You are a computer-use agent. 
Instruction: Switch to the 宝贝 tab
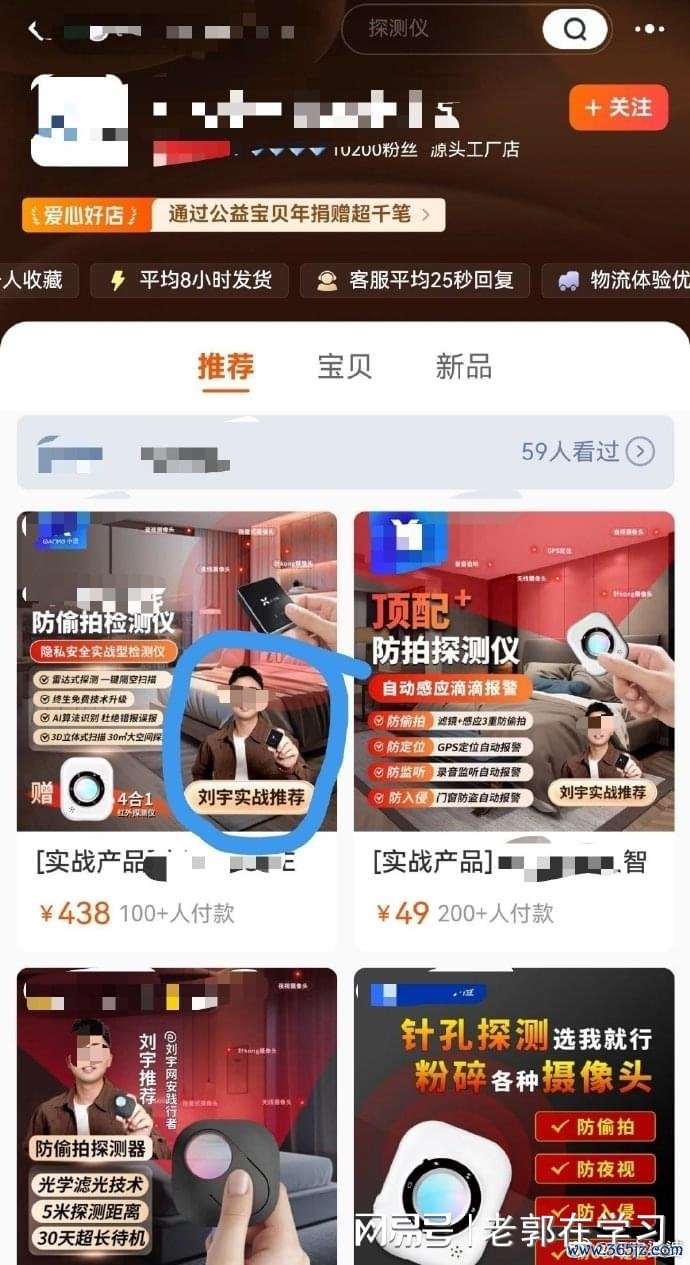click(x=344, y=366)
